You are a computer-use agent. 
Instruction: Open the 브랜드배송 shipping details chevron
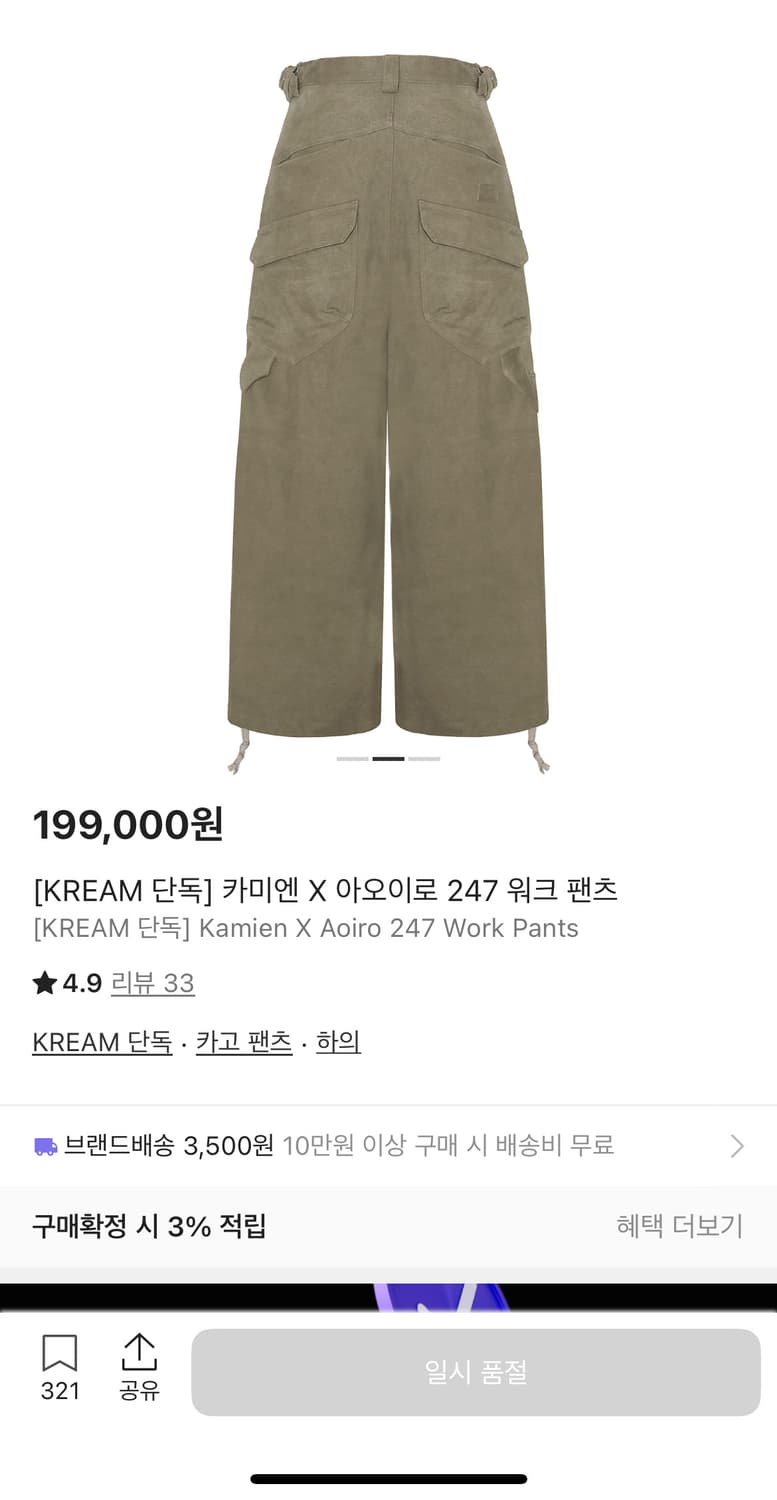(x=737, y=1146)
